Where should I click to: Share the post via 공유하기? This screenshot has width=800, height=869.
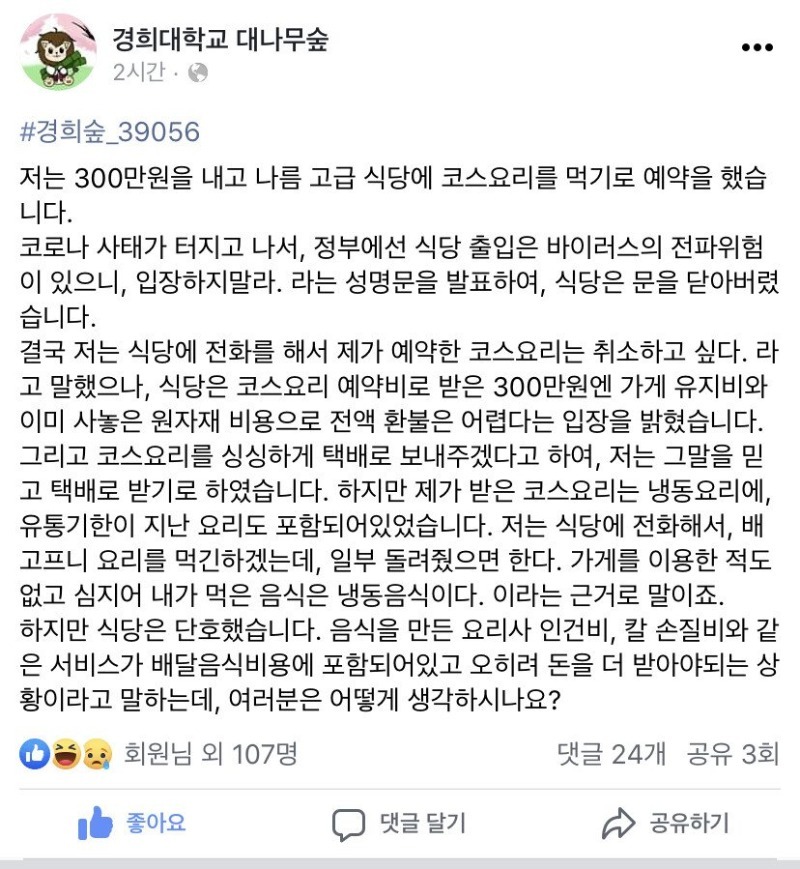(665, 824)
